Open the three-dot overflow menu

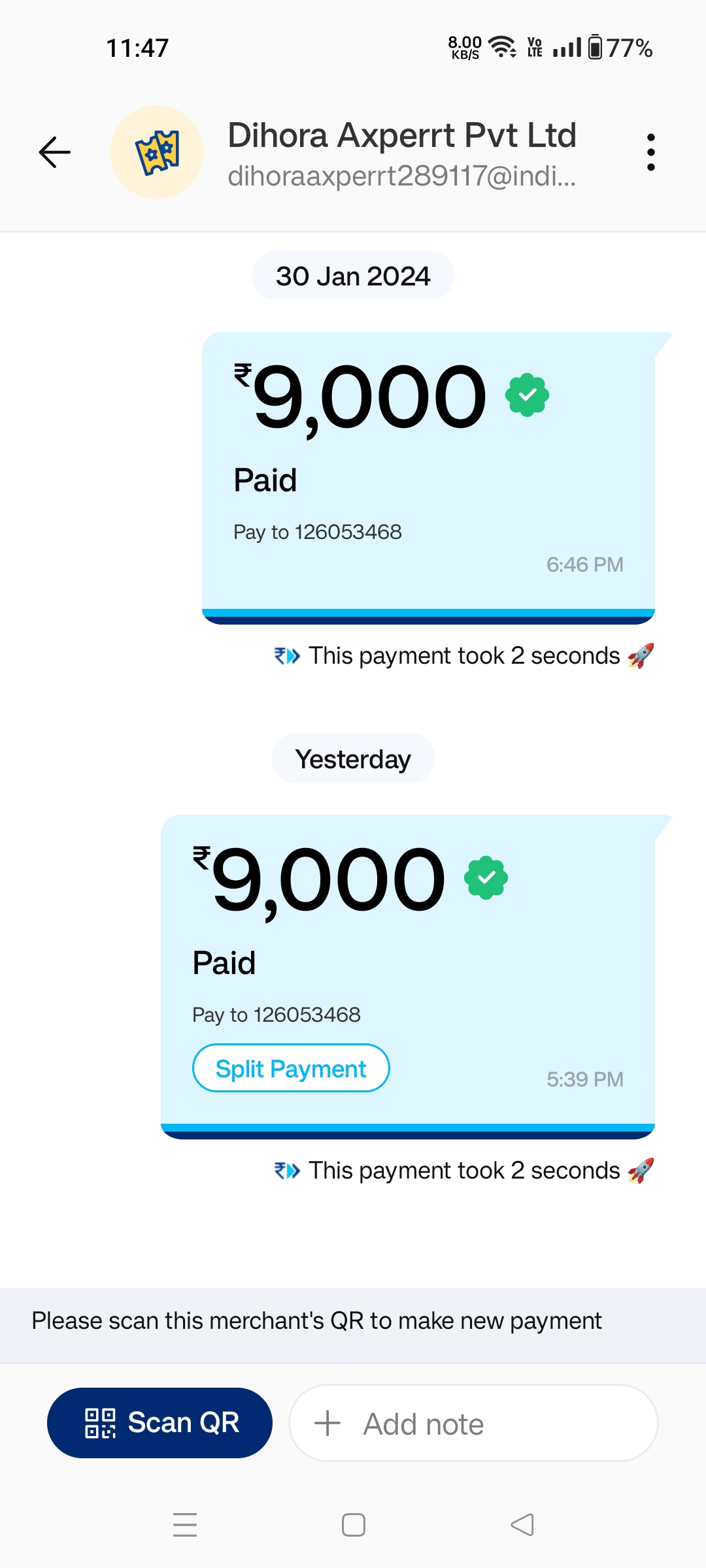650,152
